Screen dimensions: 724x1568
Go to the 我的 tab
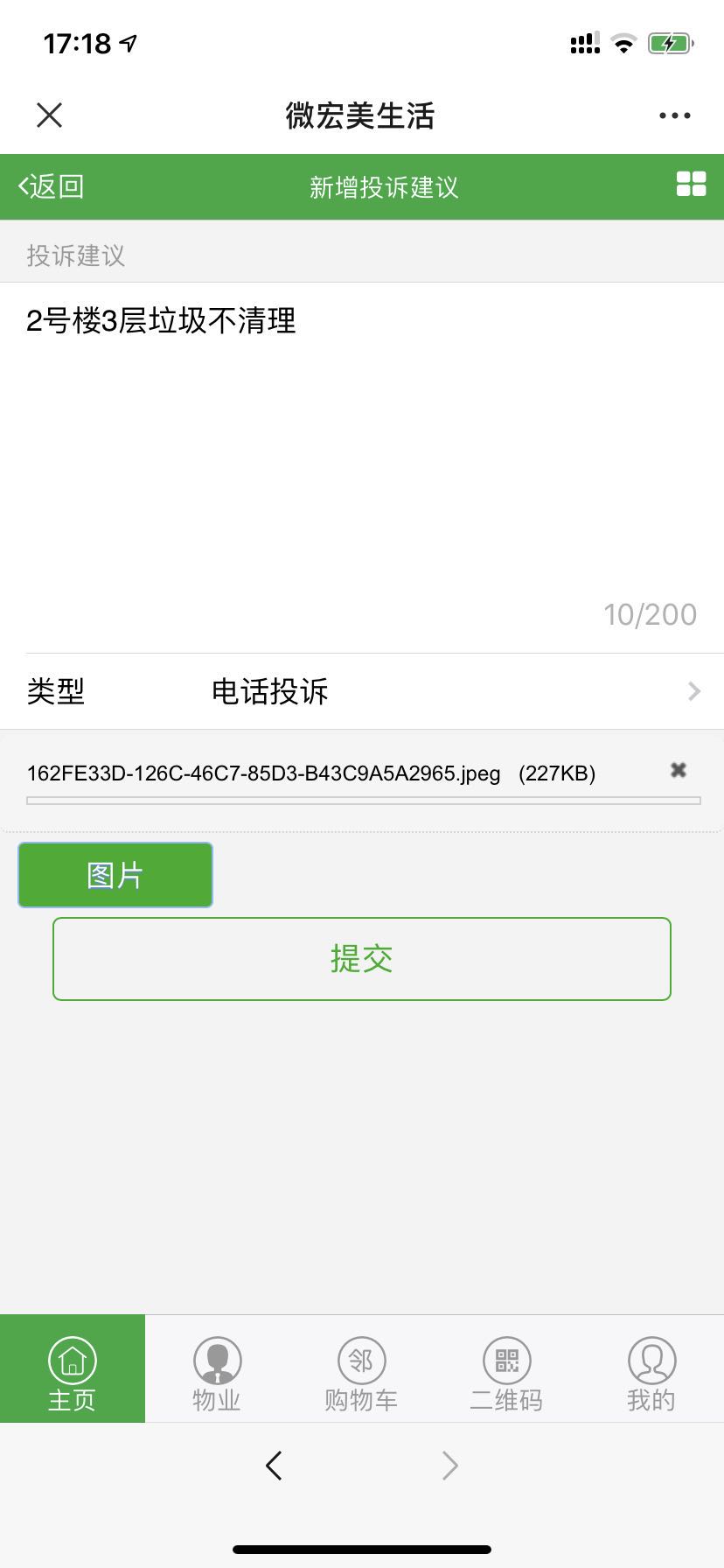pyautogui.click(x=651, y=1369)
